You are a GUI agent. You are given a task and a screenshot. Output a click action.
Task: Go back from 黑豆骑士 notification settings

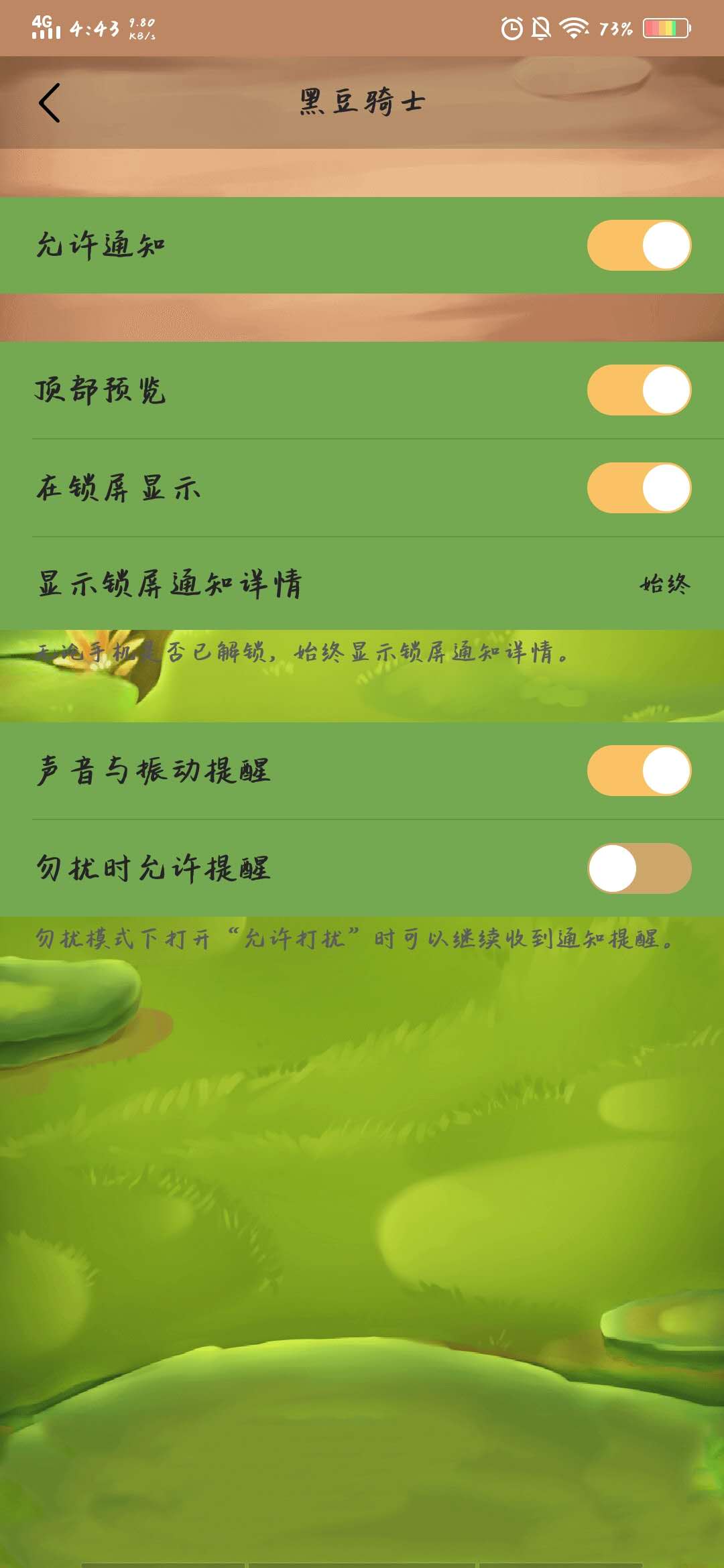click(50, 103)
